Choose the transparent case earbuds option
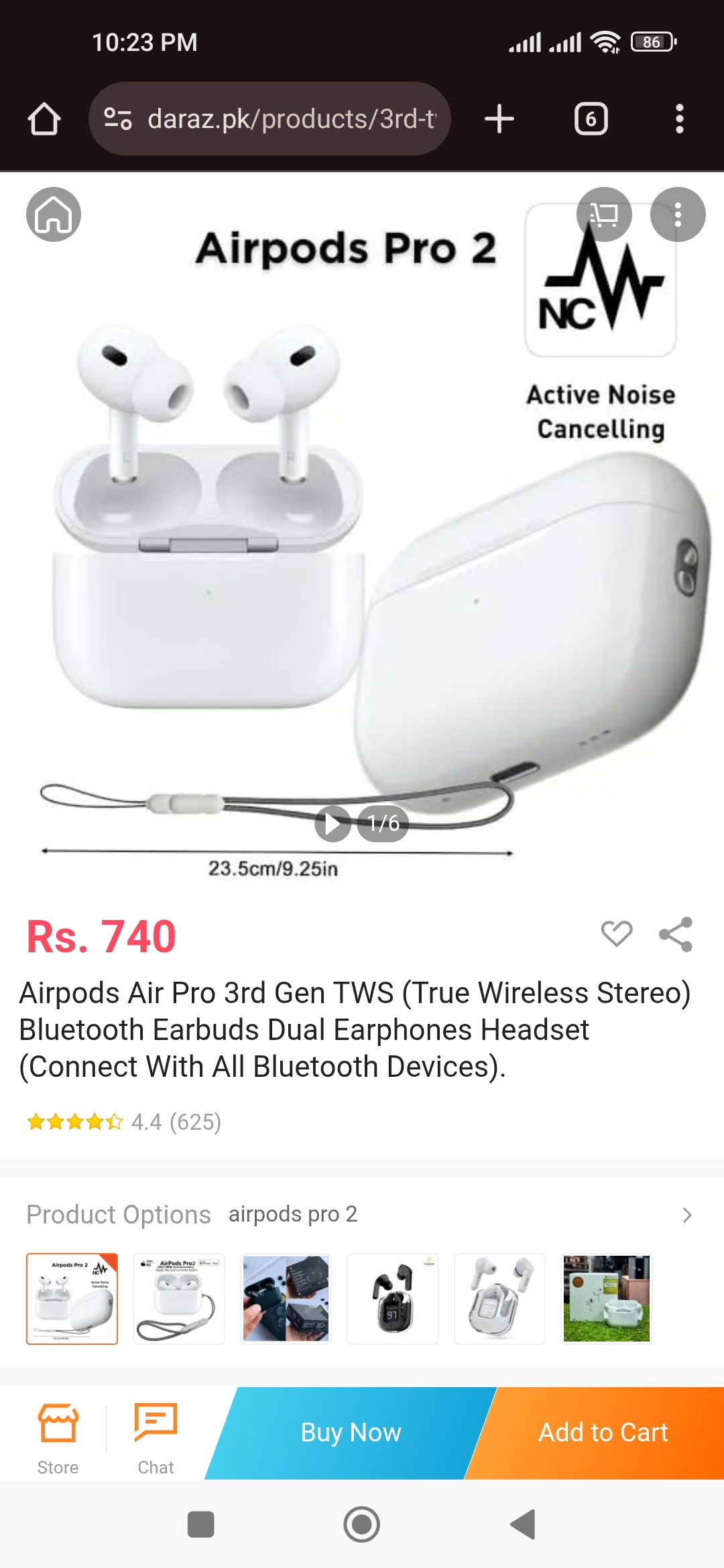Viewport: 724px width, 1568px height. [500, 1299]
